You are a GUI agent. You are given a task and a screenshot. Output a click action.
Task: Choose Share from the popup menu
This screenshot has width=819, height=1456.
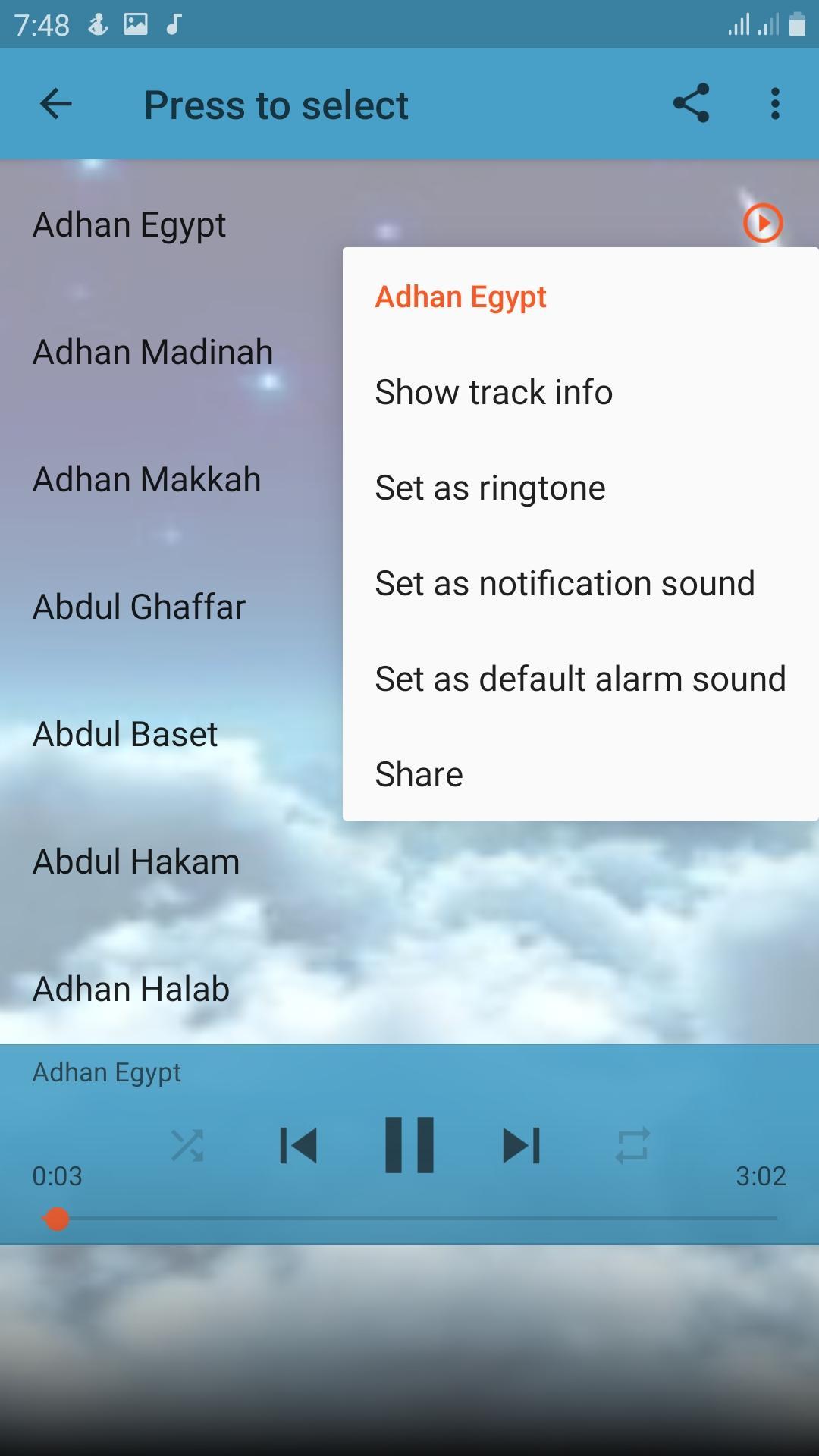point(418,773)
